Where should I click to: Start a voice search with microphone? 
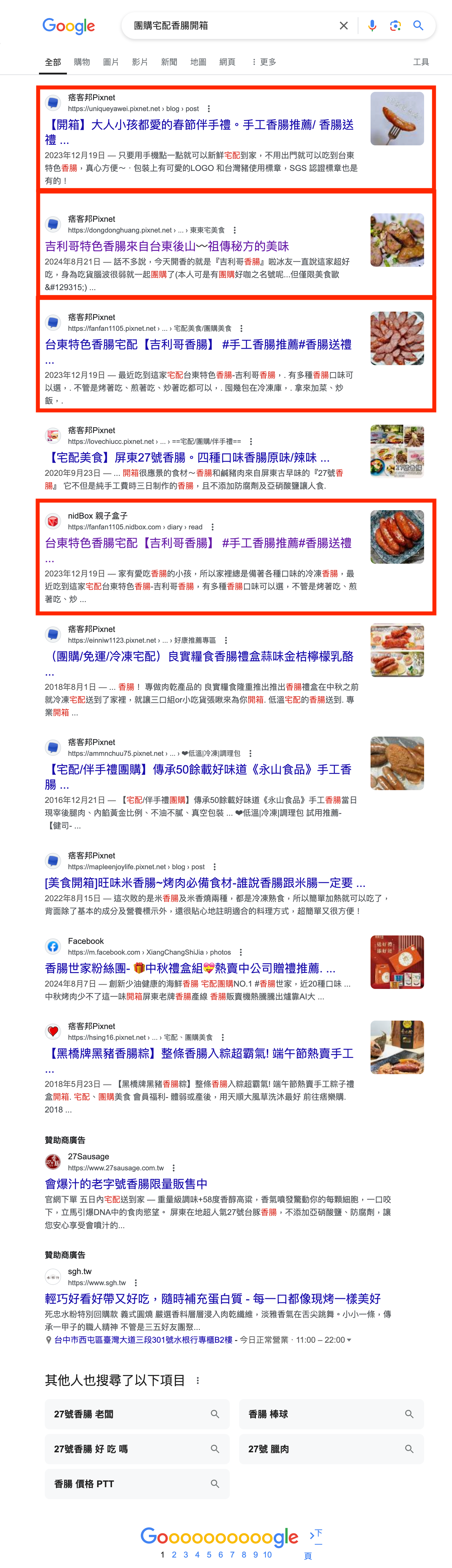tap(372, 26)
